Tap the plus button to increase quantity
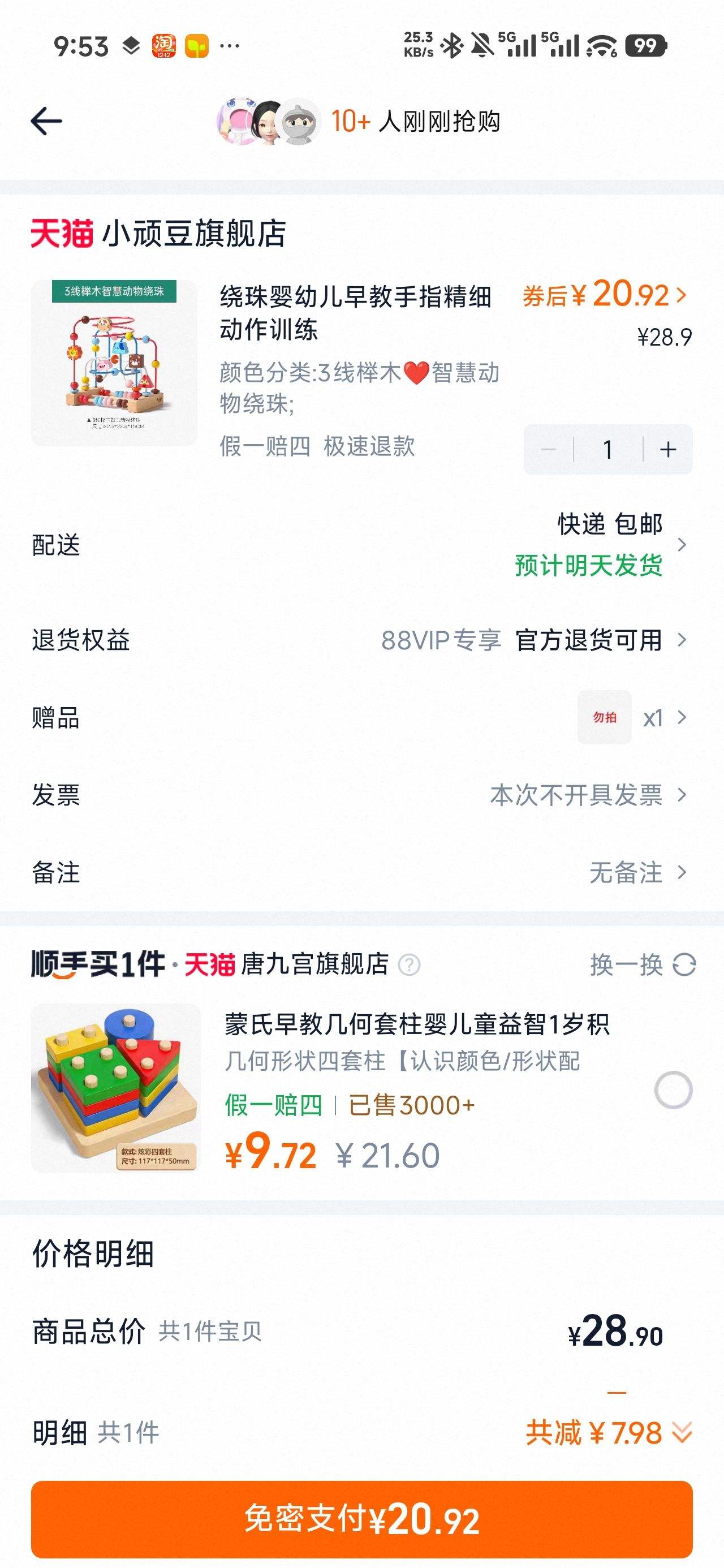This screenshot has width=724, height=1568. pos(667,449)
